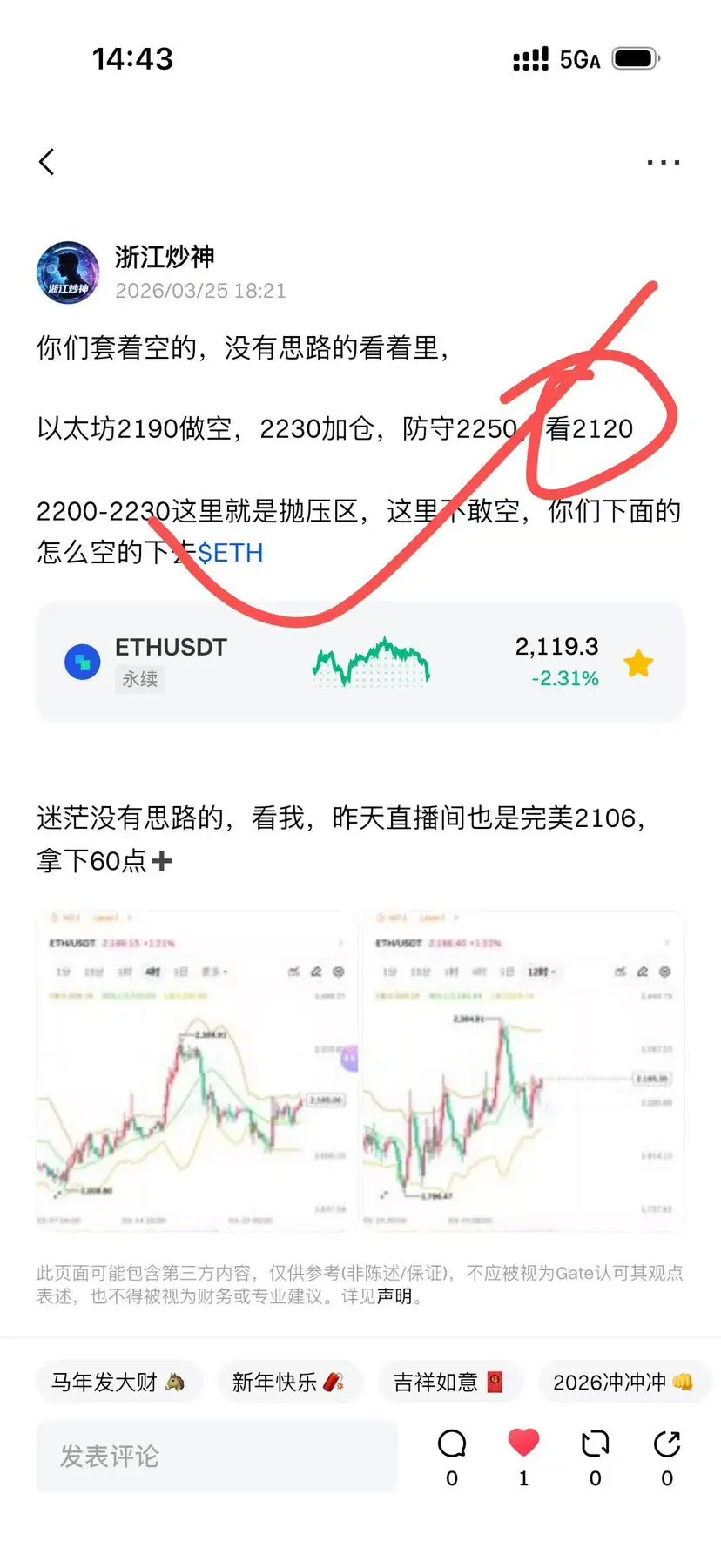721x1568 pixels.
Task: Select the 吉祥如意 quick comment chip
Action: click(x=448, y=1382)
